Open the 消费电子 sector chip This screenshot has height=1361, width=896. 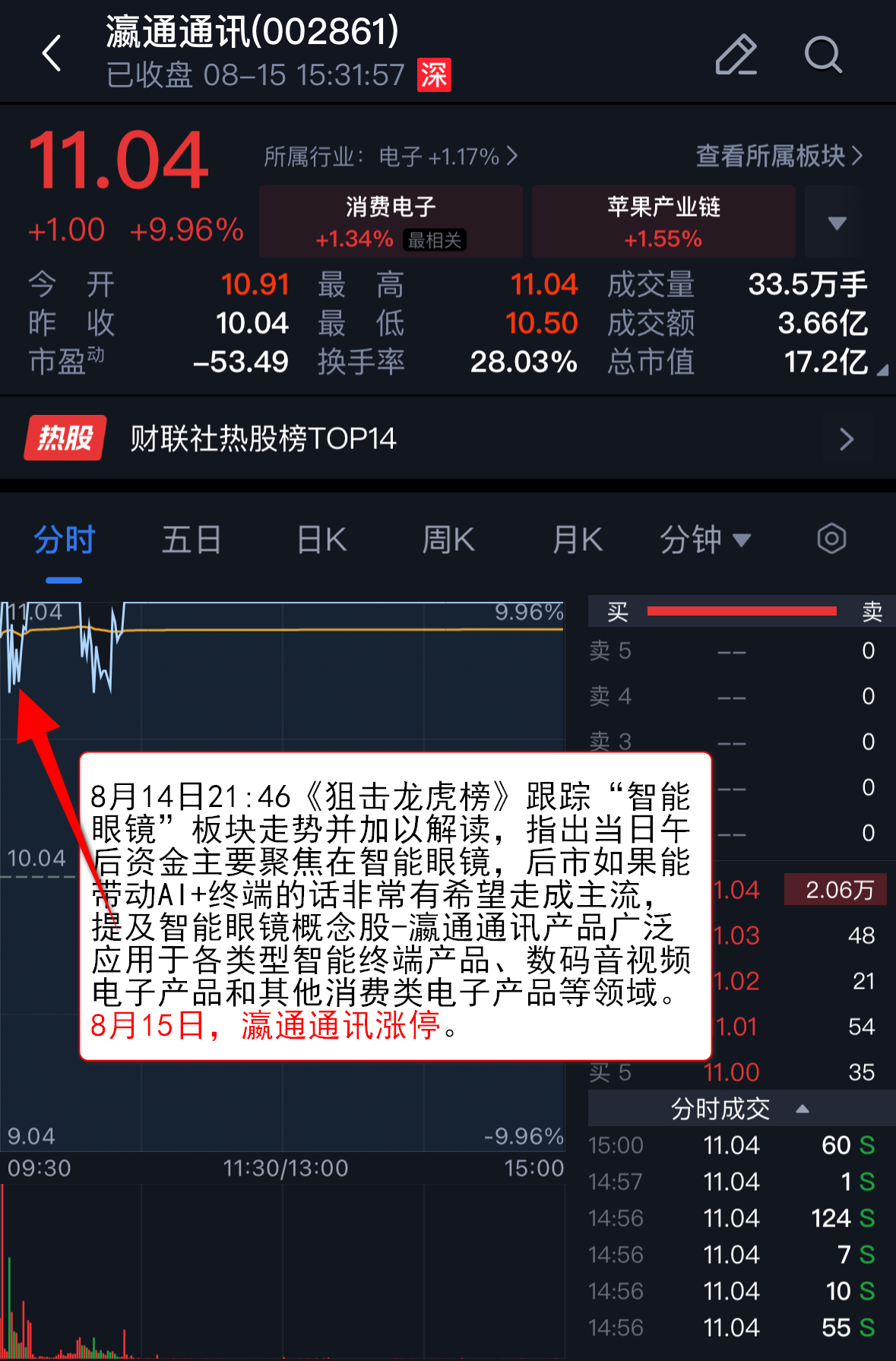coord(391,221)
